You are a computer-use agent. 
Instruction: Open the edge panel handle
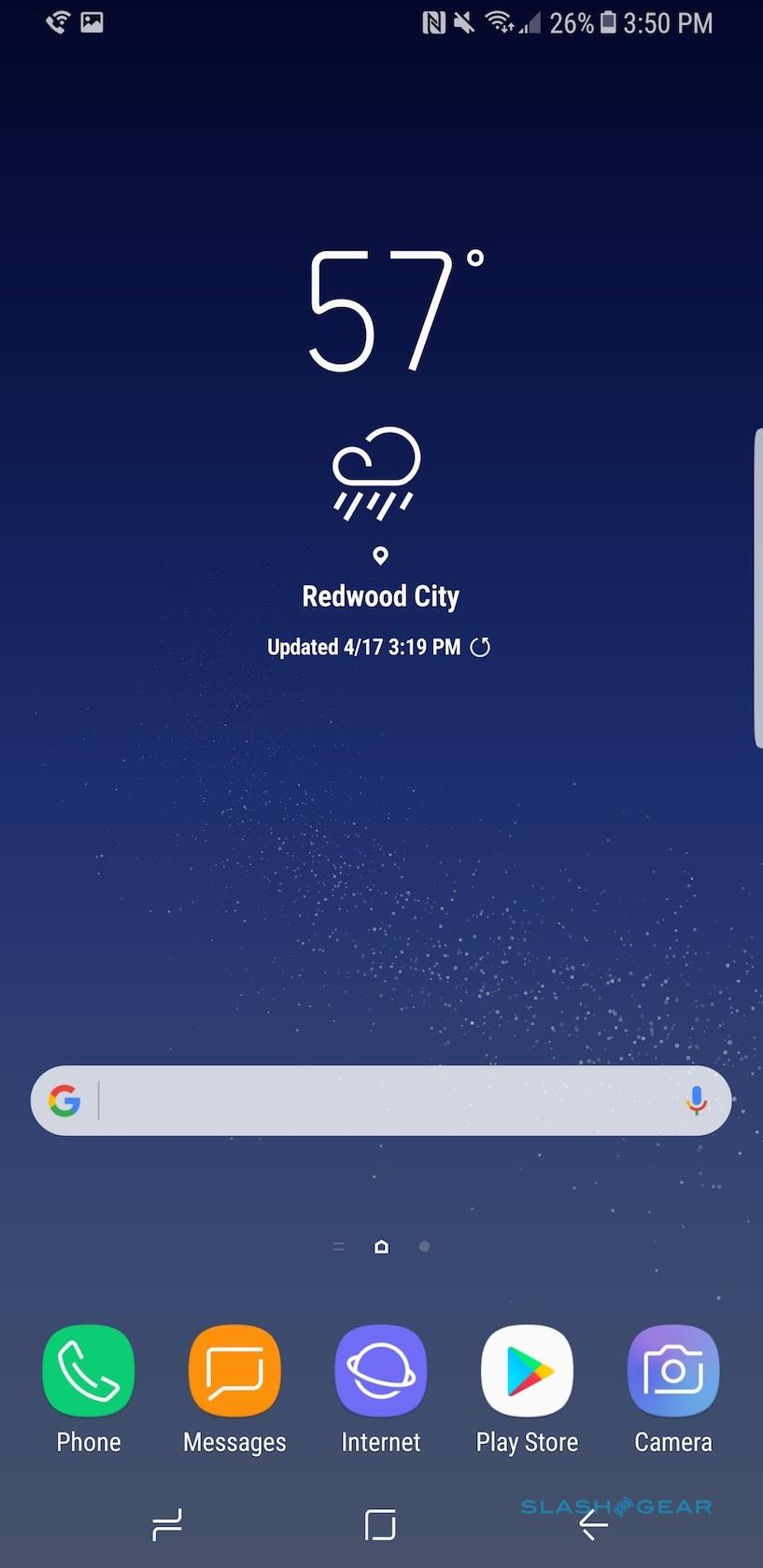(756, 588)
